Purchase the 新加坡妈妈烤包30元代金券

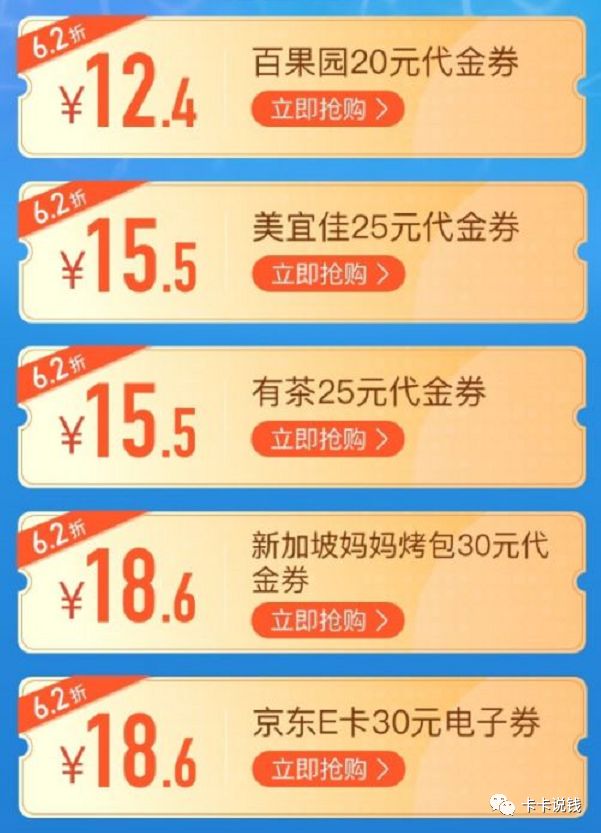(328, 620)
